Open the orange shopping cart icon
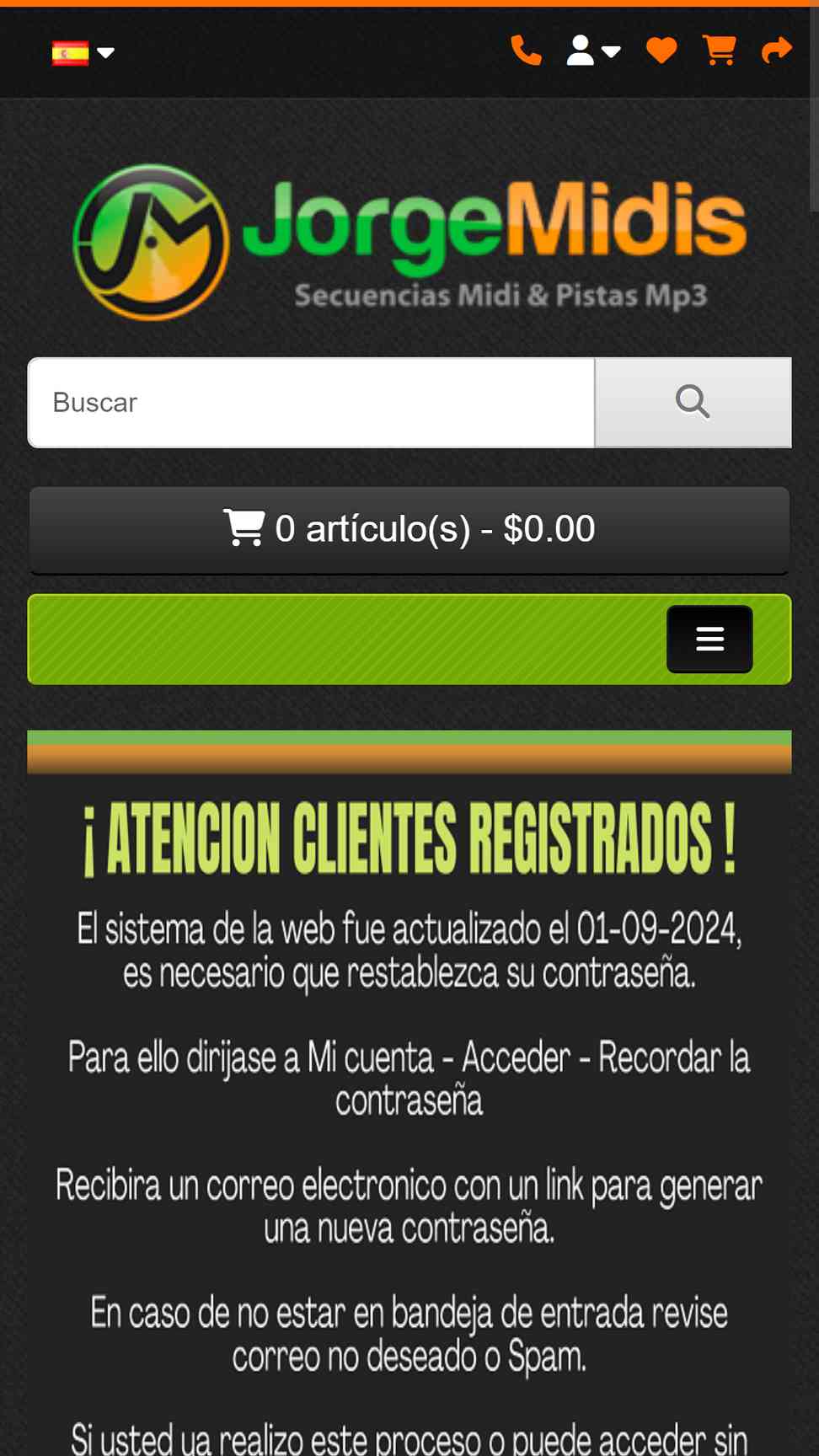The width and height of the screenshot is (819, 1456). [x=720, y=51]
